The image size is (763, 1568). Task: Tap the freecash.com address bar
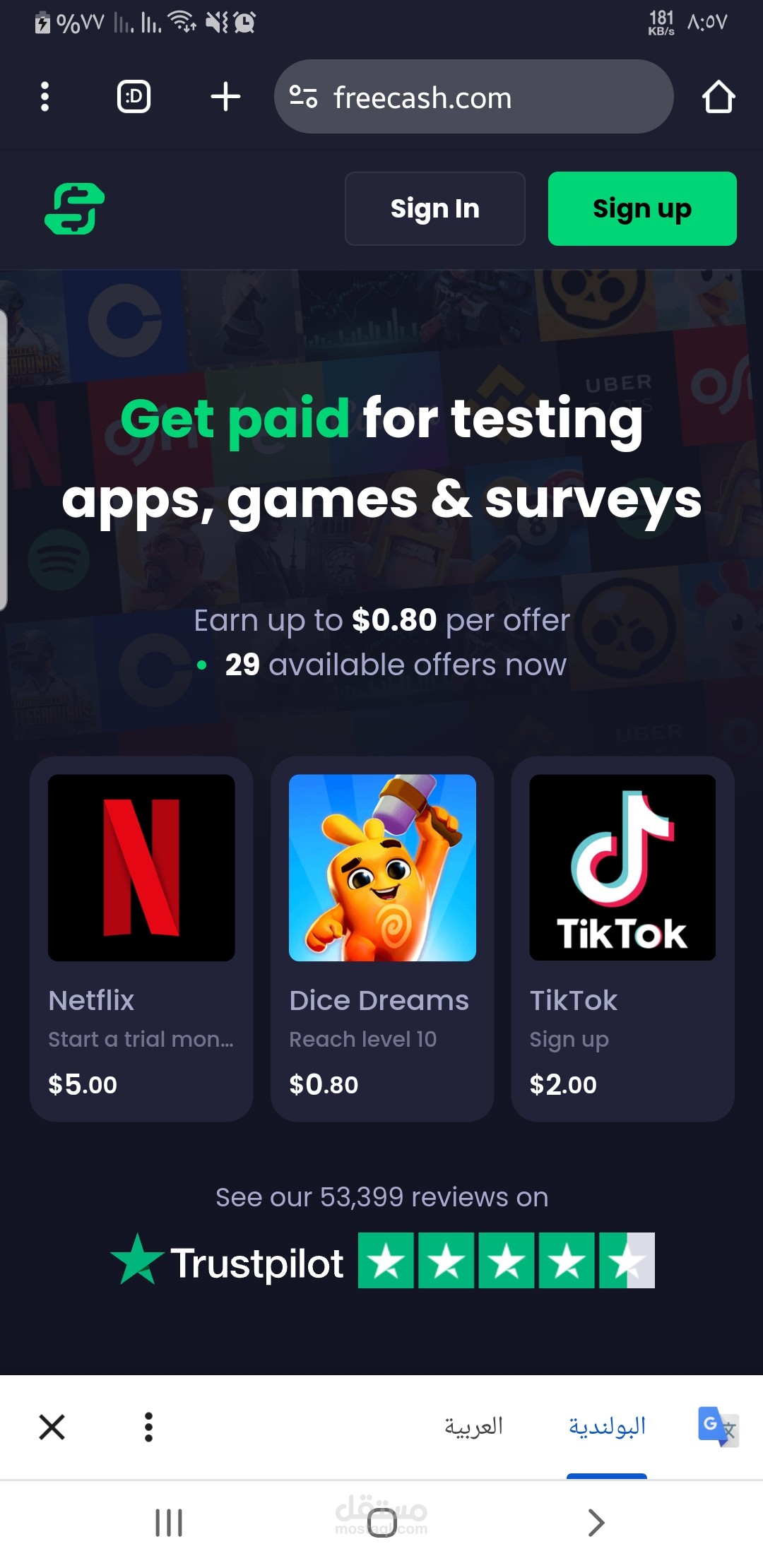click(473, 97)
